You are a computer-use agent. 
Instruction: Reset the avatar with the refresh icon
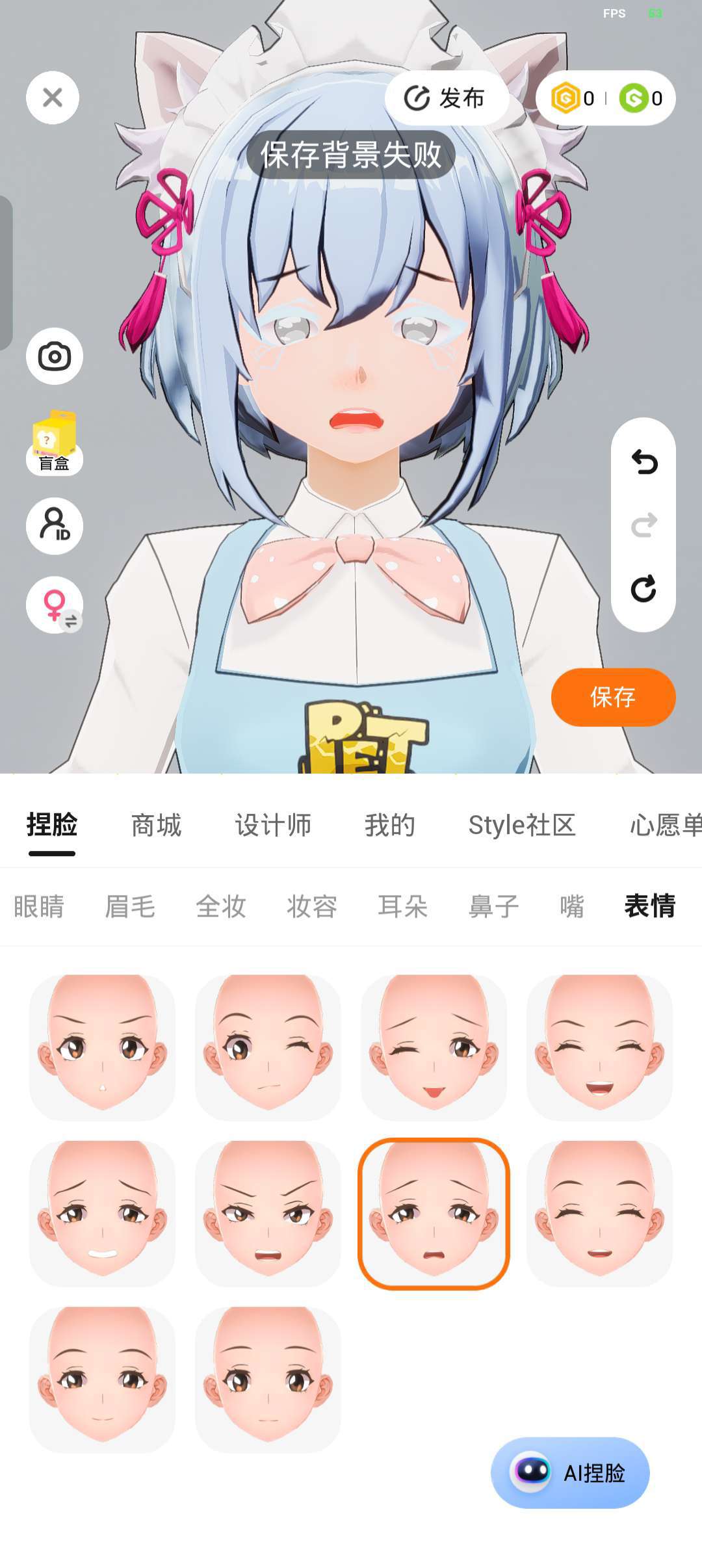643,589
